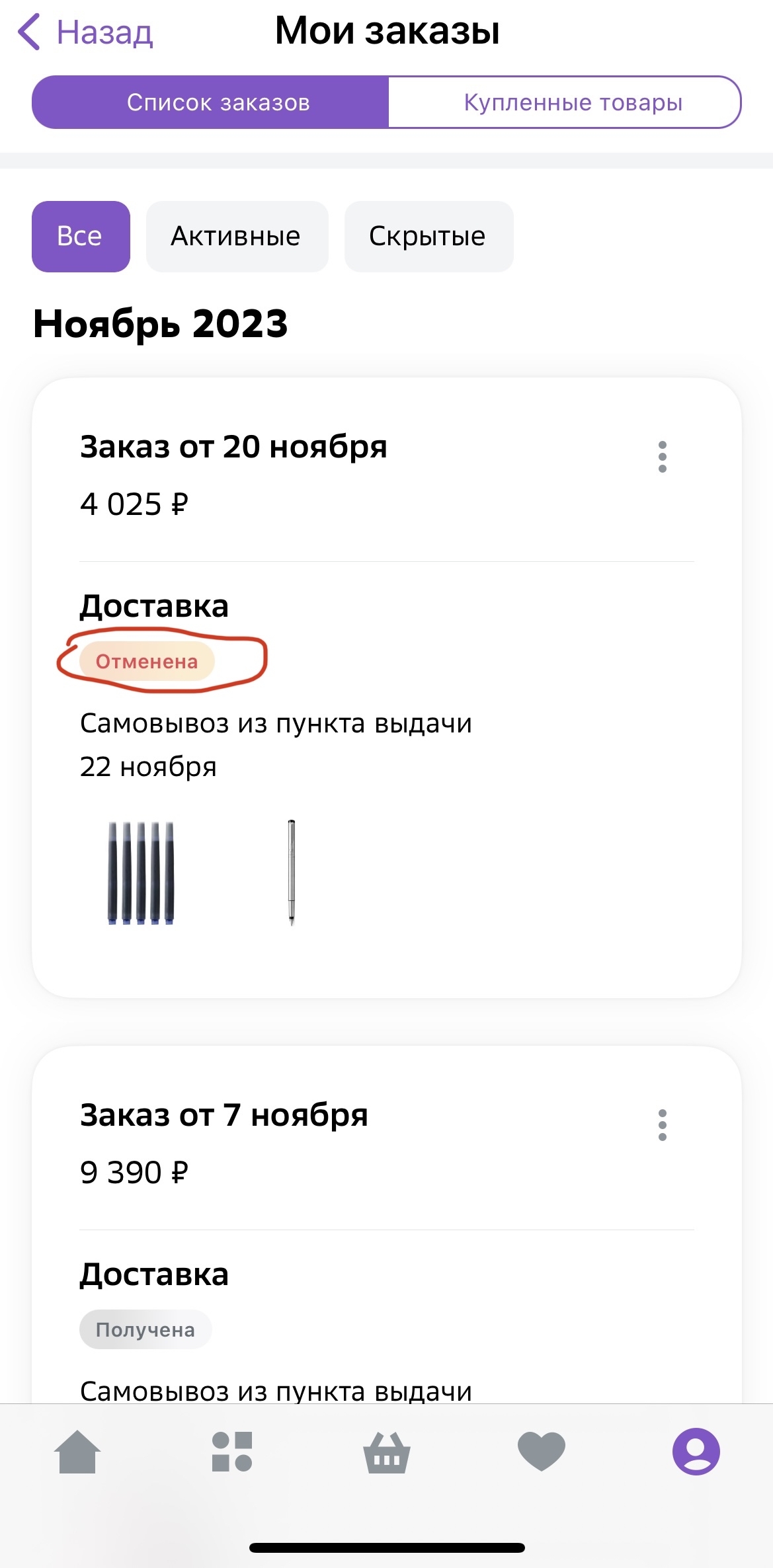This screenshot has width=773, height=1568.
Task: Select the Все filter chip
Action: click(80, 237)
